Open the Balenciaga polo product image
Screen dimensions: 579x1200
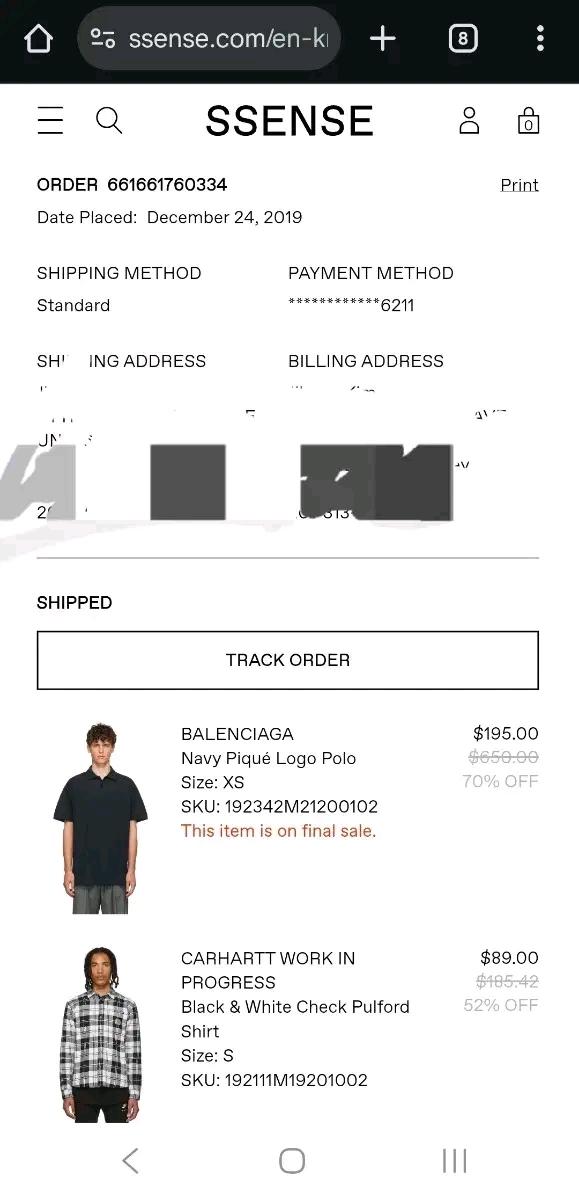tap(101, 818)
